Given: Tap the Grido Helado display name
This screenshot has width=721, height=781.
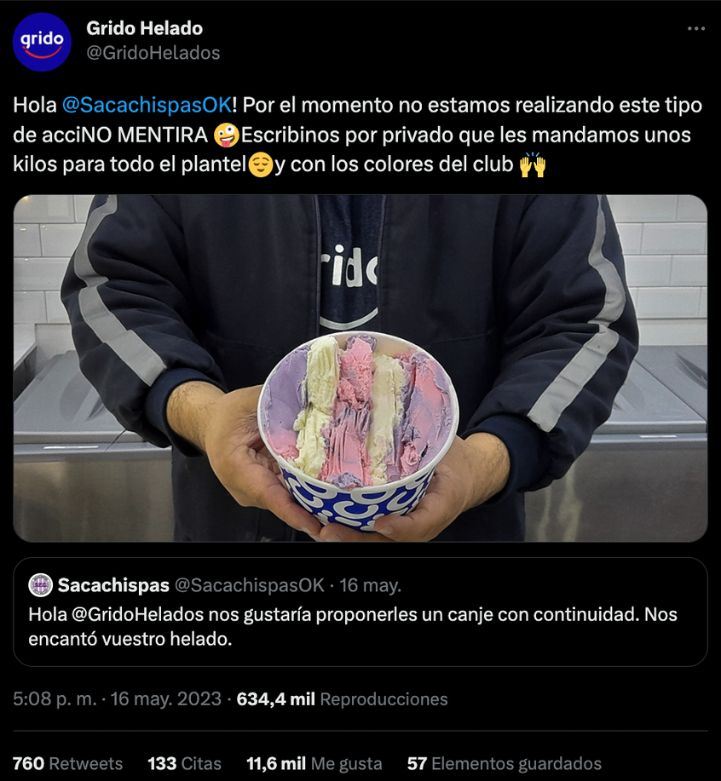Looking at the screenshot, I should pyautogui.click(x=144, y=28).
